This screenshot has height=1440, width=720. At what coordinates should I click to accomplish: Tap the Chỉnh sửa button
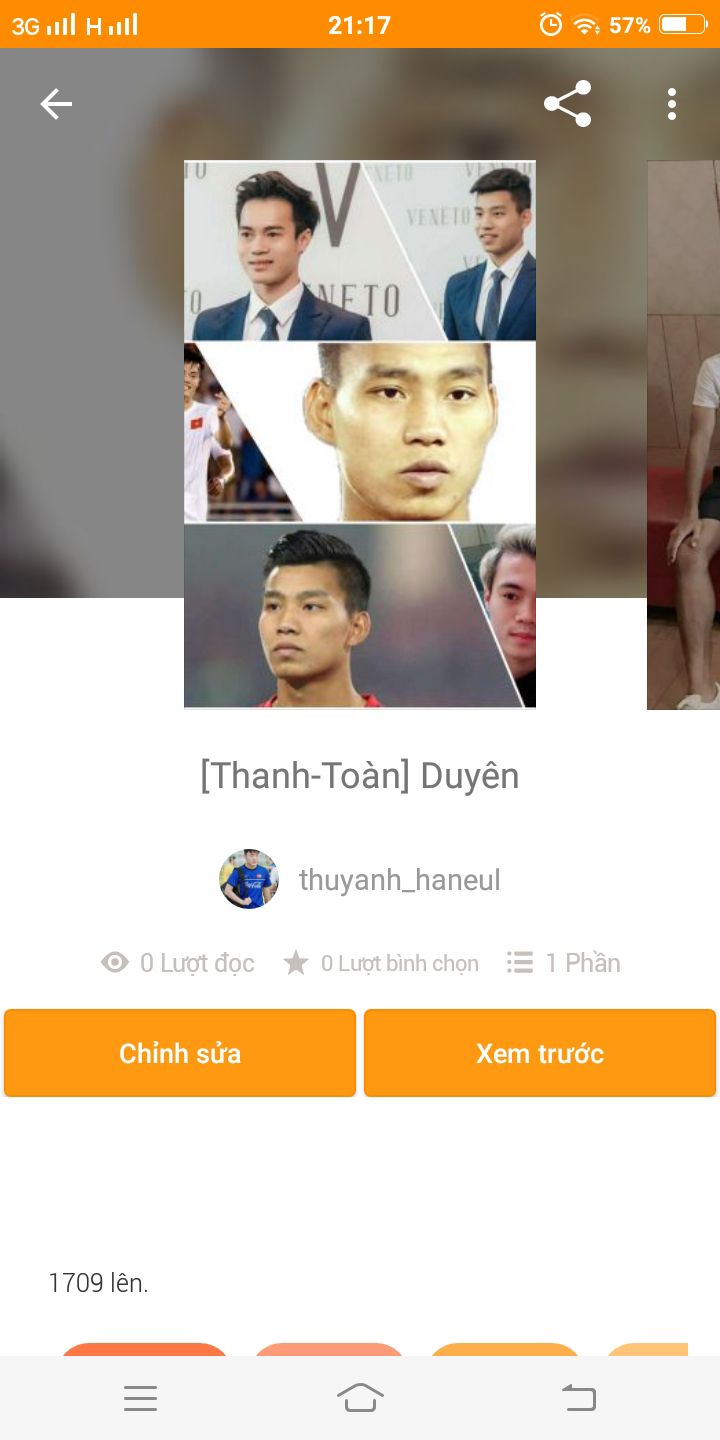[180, 1053]
